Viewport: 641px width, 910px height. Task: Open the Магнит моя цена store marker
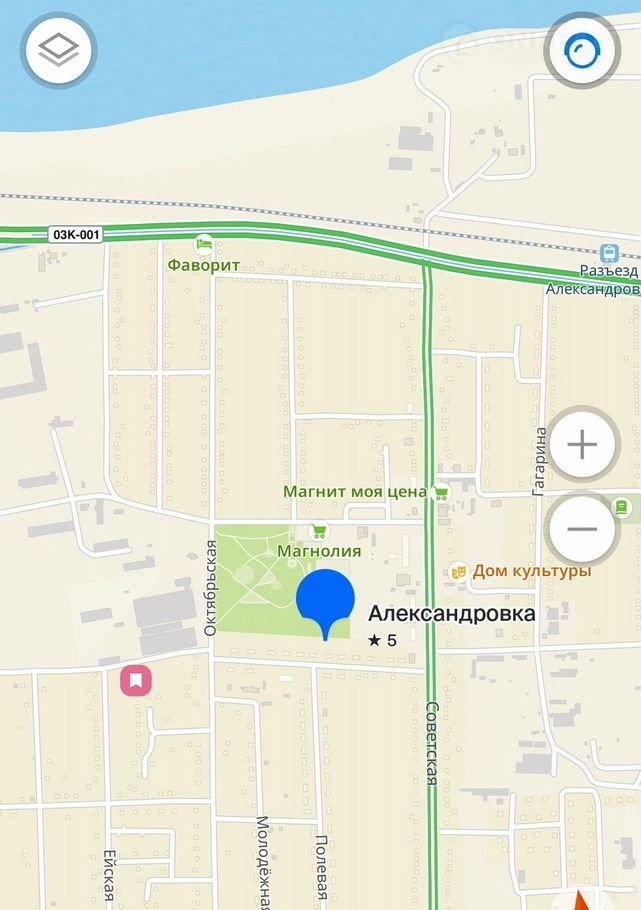(x=441, y=491)
